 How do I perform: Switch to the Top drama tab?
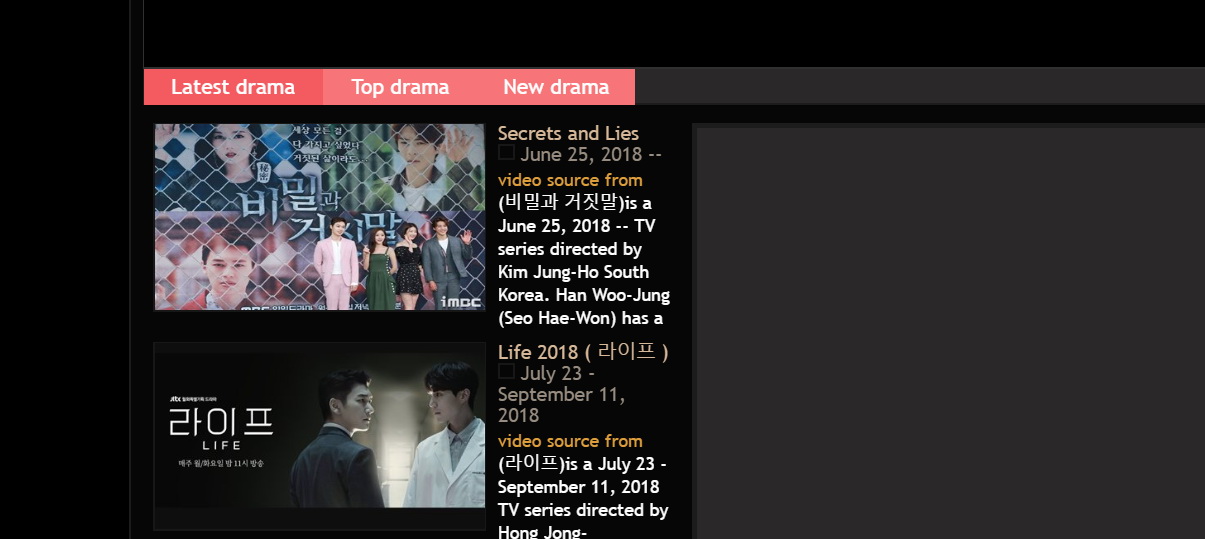(400, 87)
